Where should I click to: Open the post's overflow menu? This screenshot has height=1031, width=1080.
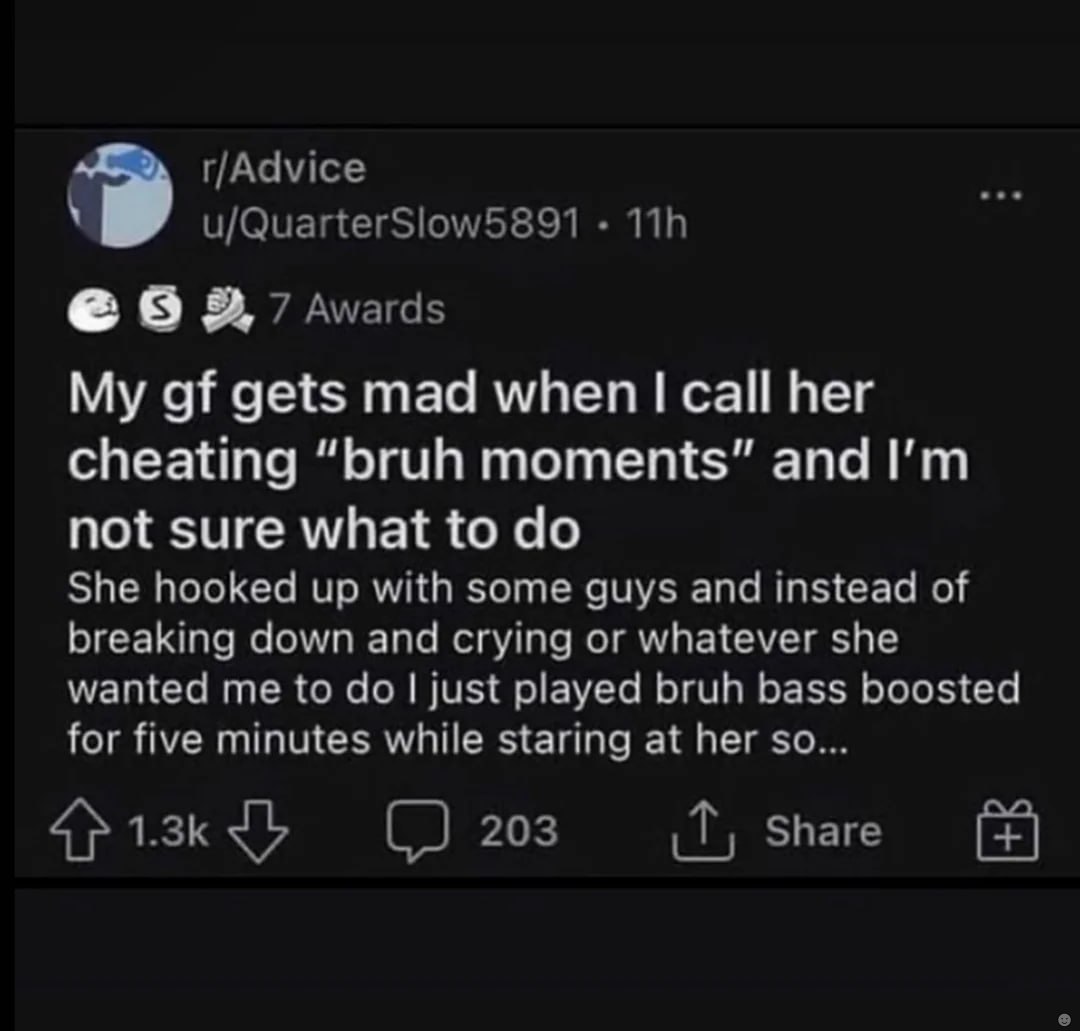998,195
